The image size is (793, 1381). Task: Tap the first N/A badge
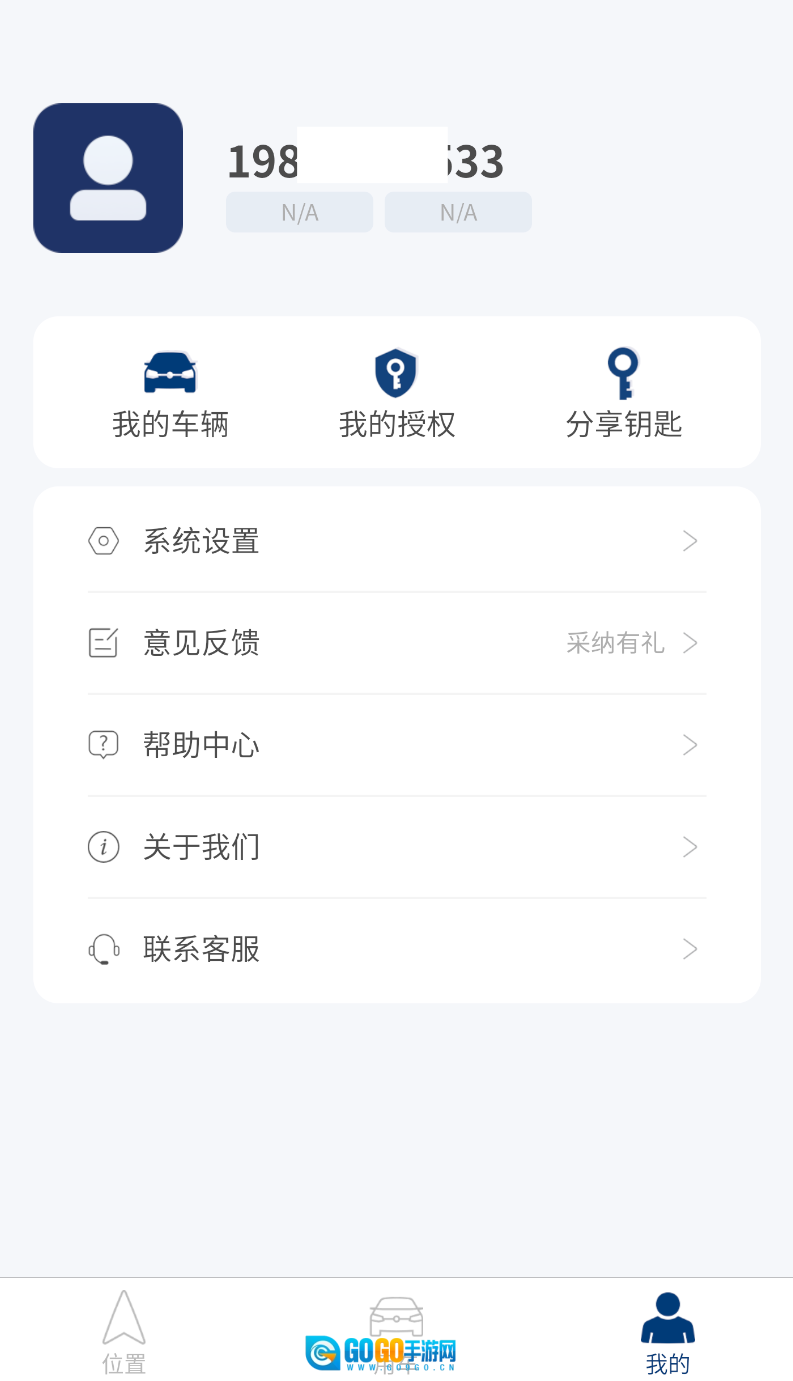[299, 212]
